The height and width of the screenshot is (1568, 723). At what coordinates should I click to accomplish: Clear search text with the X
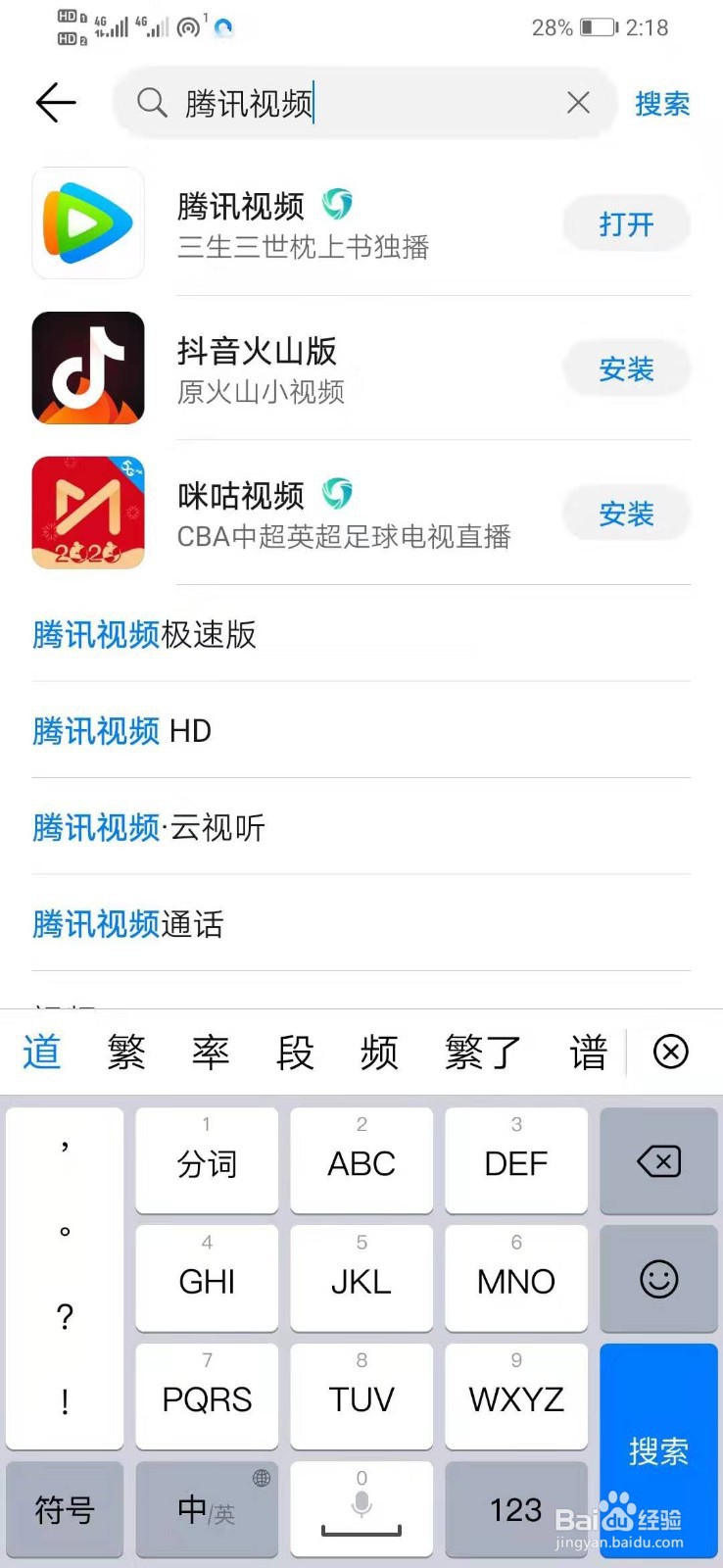pyautogui.click(x=578, y=103)
